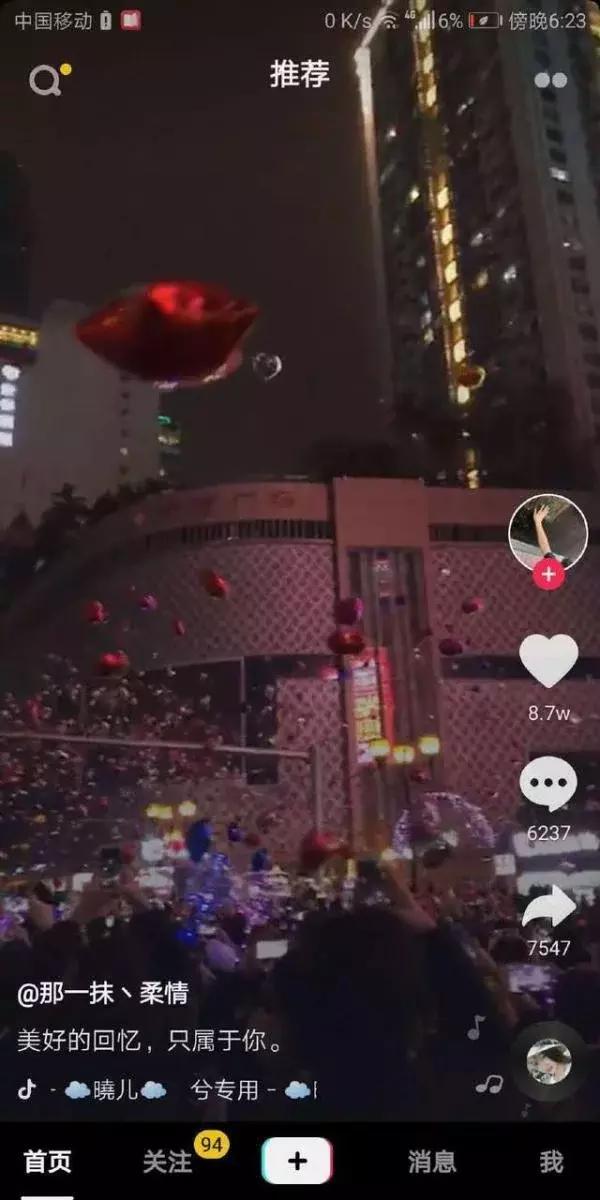Switch to the 消息 tab
This screenshot has width=600, height=1200.
coord(432,1162)
